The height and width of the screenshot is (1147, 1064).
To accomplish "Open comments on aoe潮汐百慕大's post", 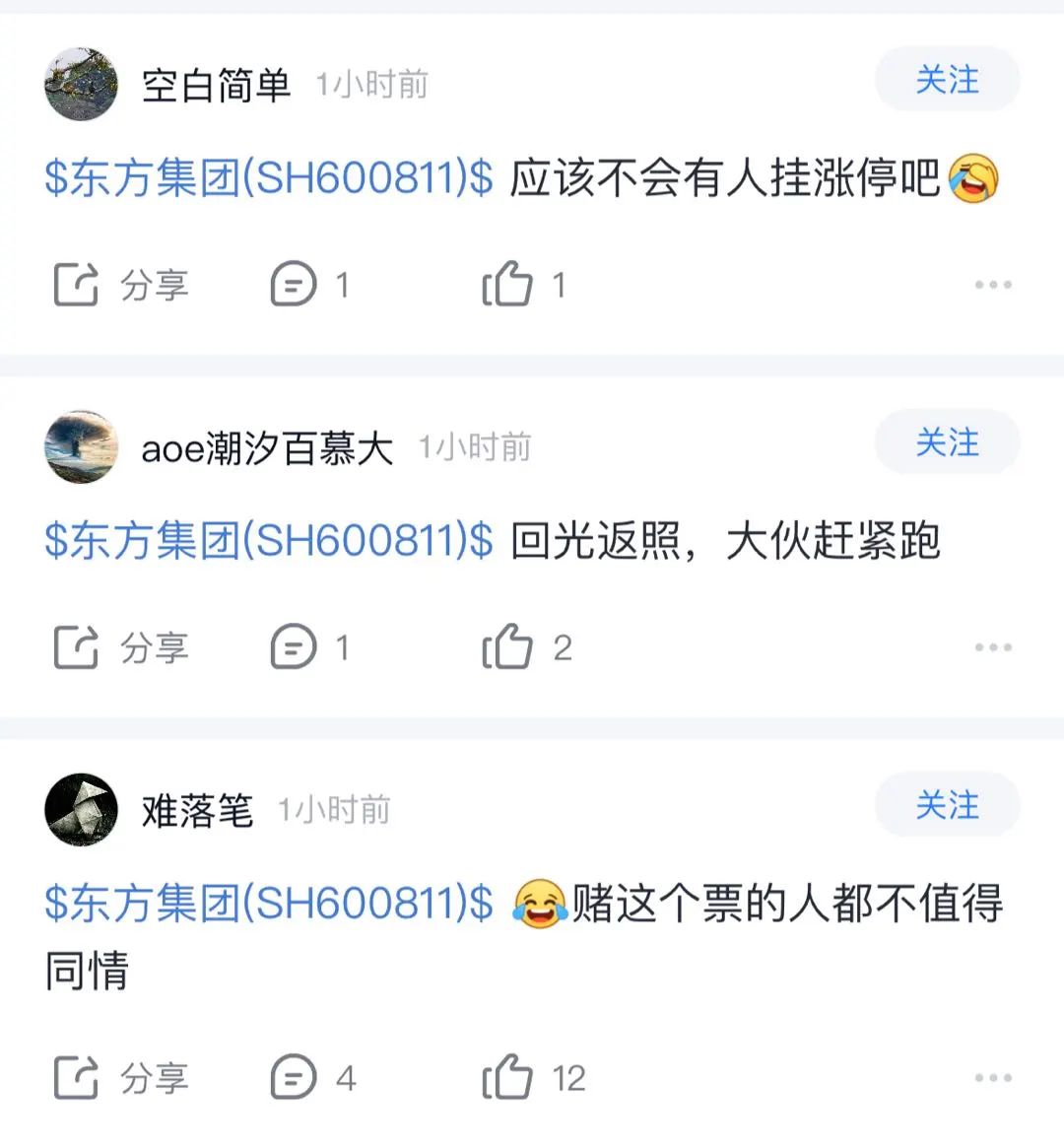I will [307, 648].
